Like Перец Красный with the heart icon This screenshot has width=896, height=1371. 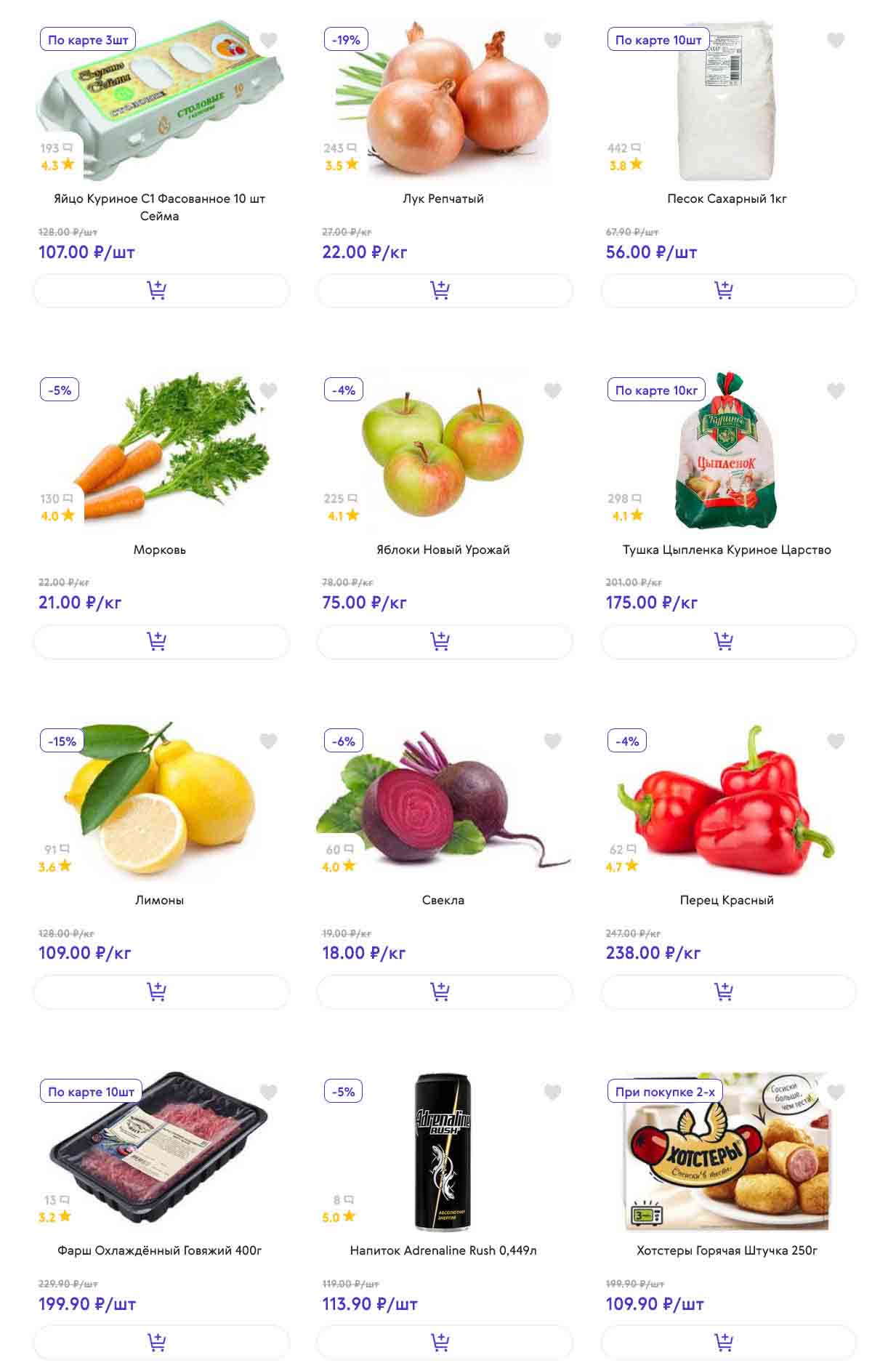click(x=836, y=741)
